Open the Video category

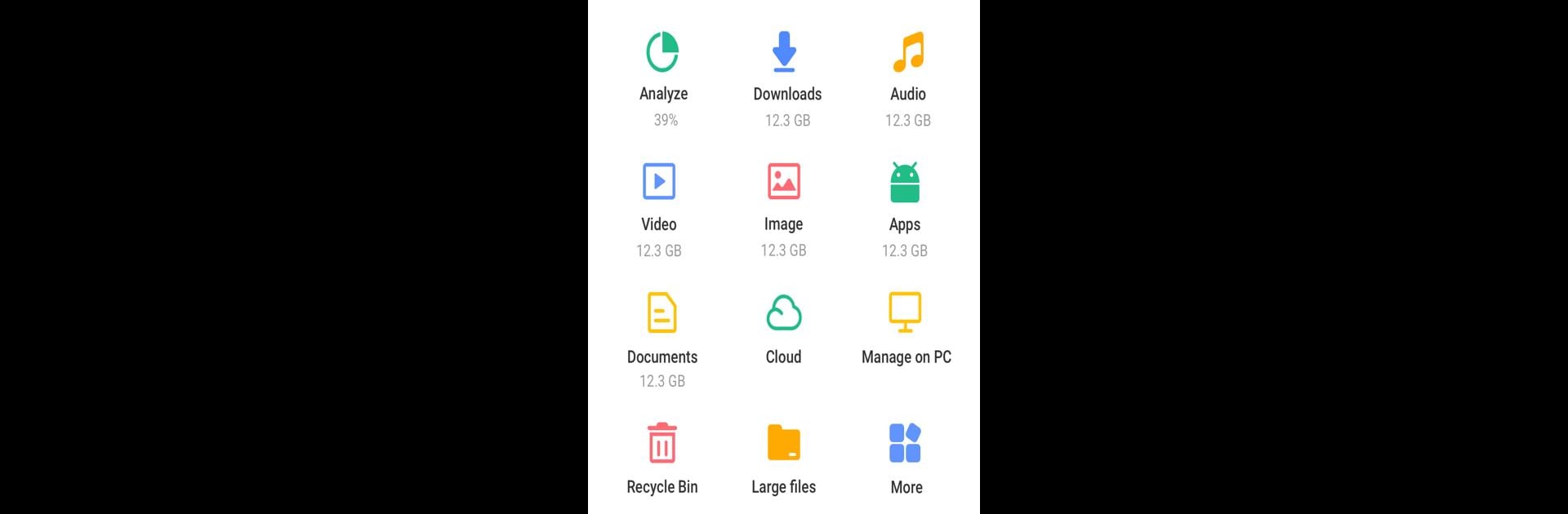[659, 183]
